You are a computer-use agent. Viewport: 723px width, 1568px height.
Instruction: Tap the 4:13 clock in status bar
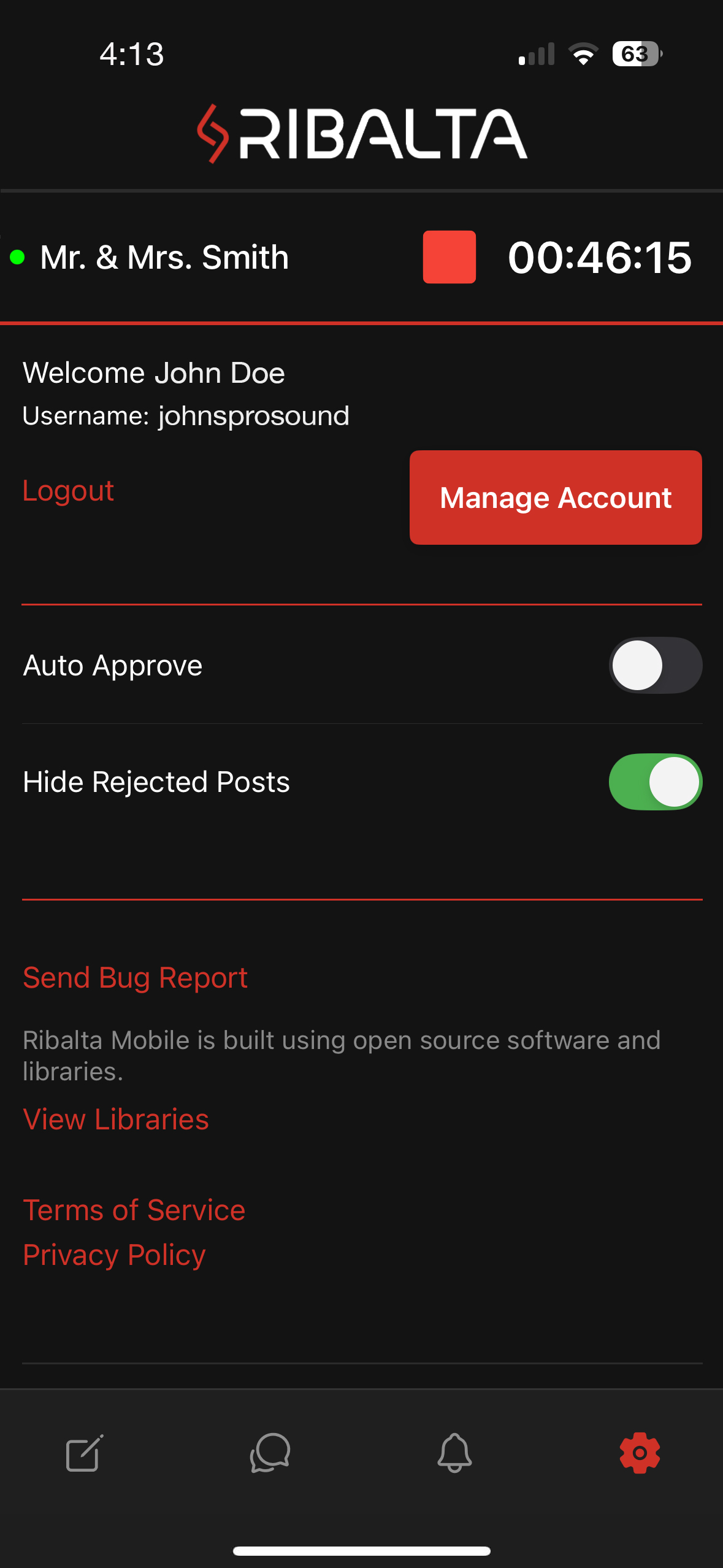[x=131, y=55]
